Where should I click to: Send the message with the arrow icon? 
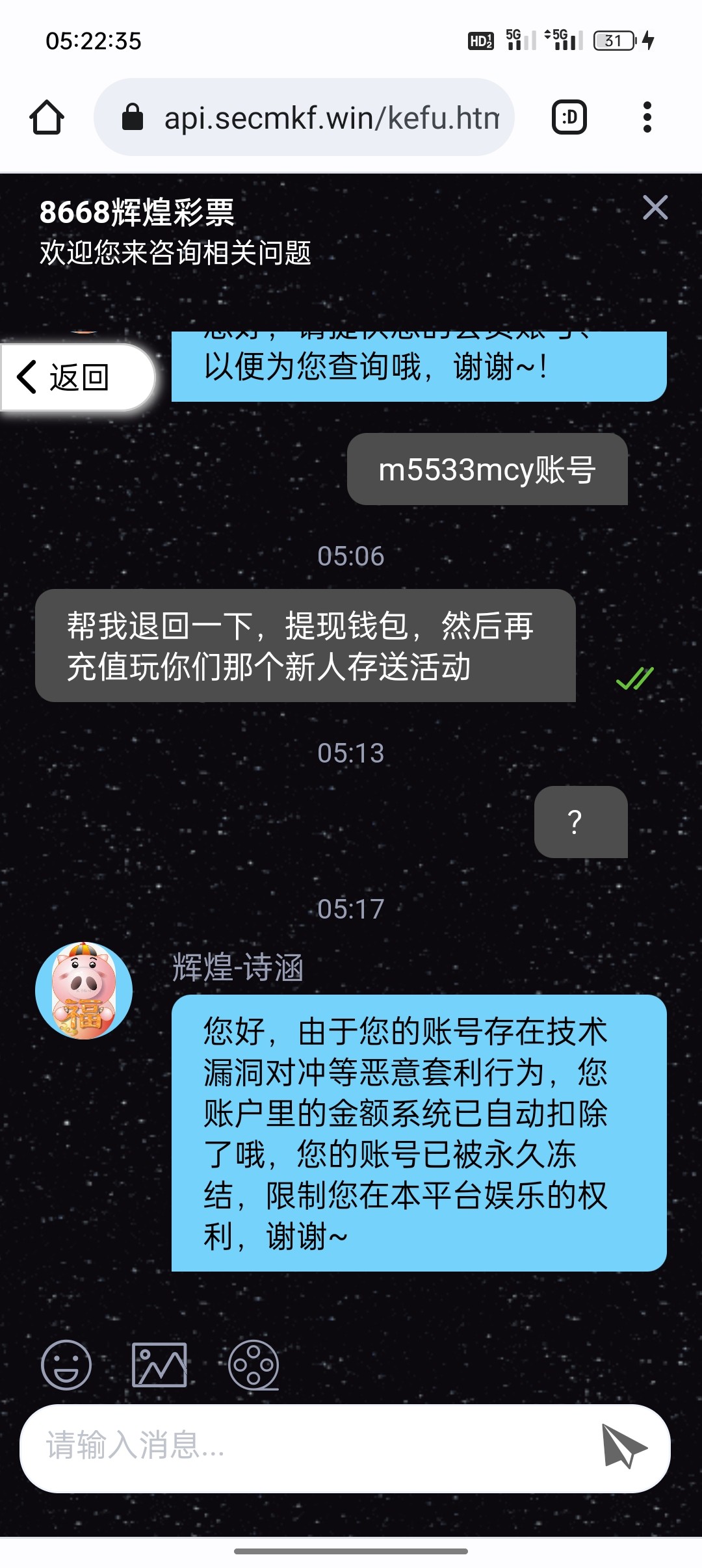click(x=623, y=1446)
